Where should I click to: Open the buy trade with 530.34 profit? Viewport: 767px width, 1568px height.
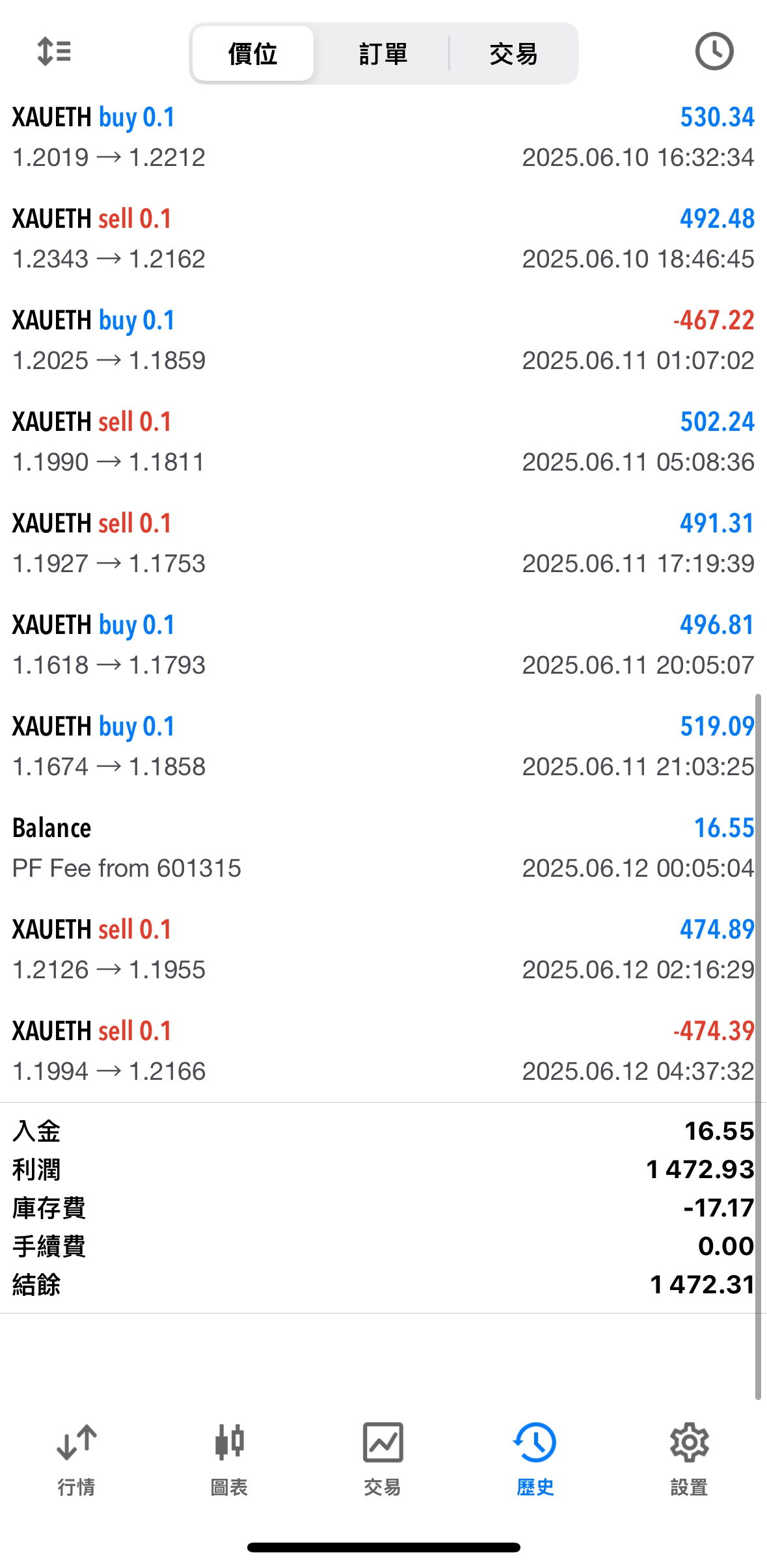coord(383,137)
